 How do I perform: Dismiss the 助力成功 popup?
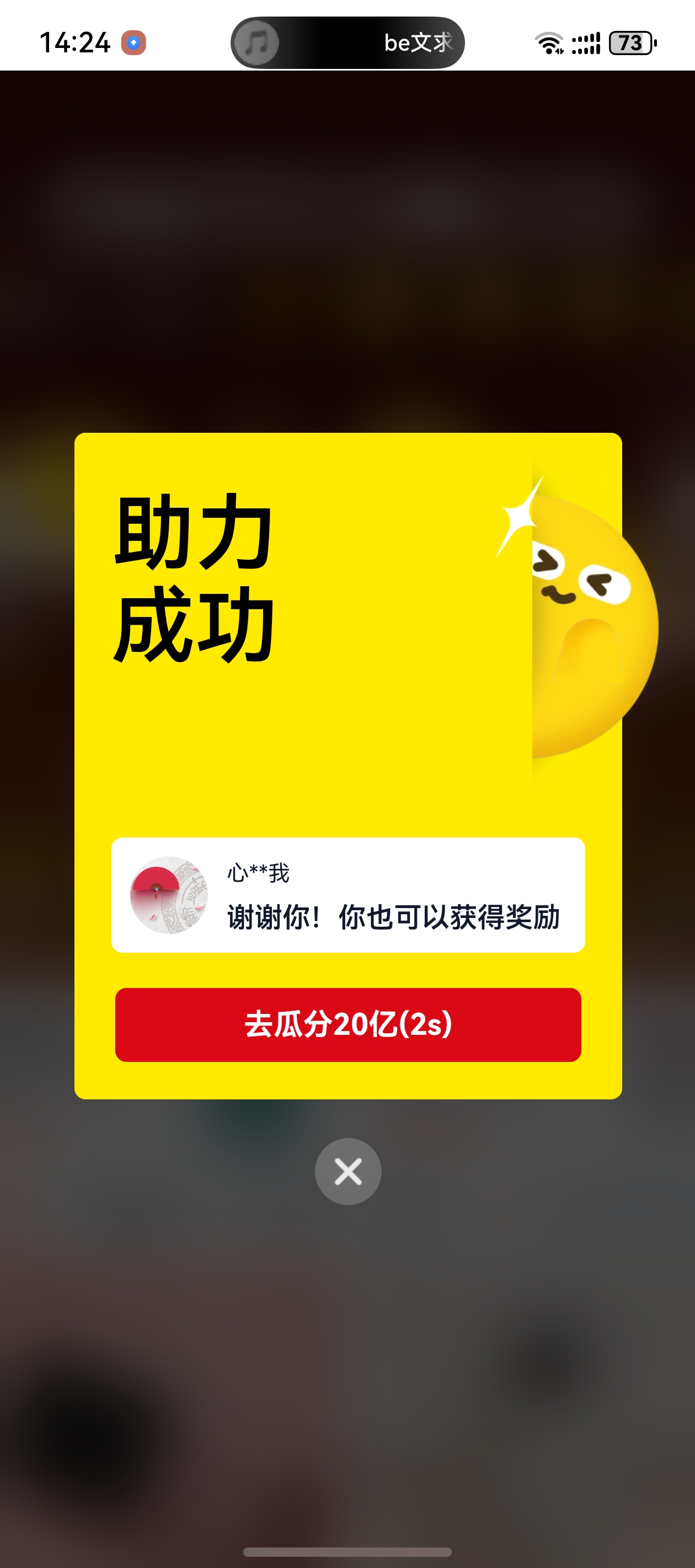pos(348,1171)
